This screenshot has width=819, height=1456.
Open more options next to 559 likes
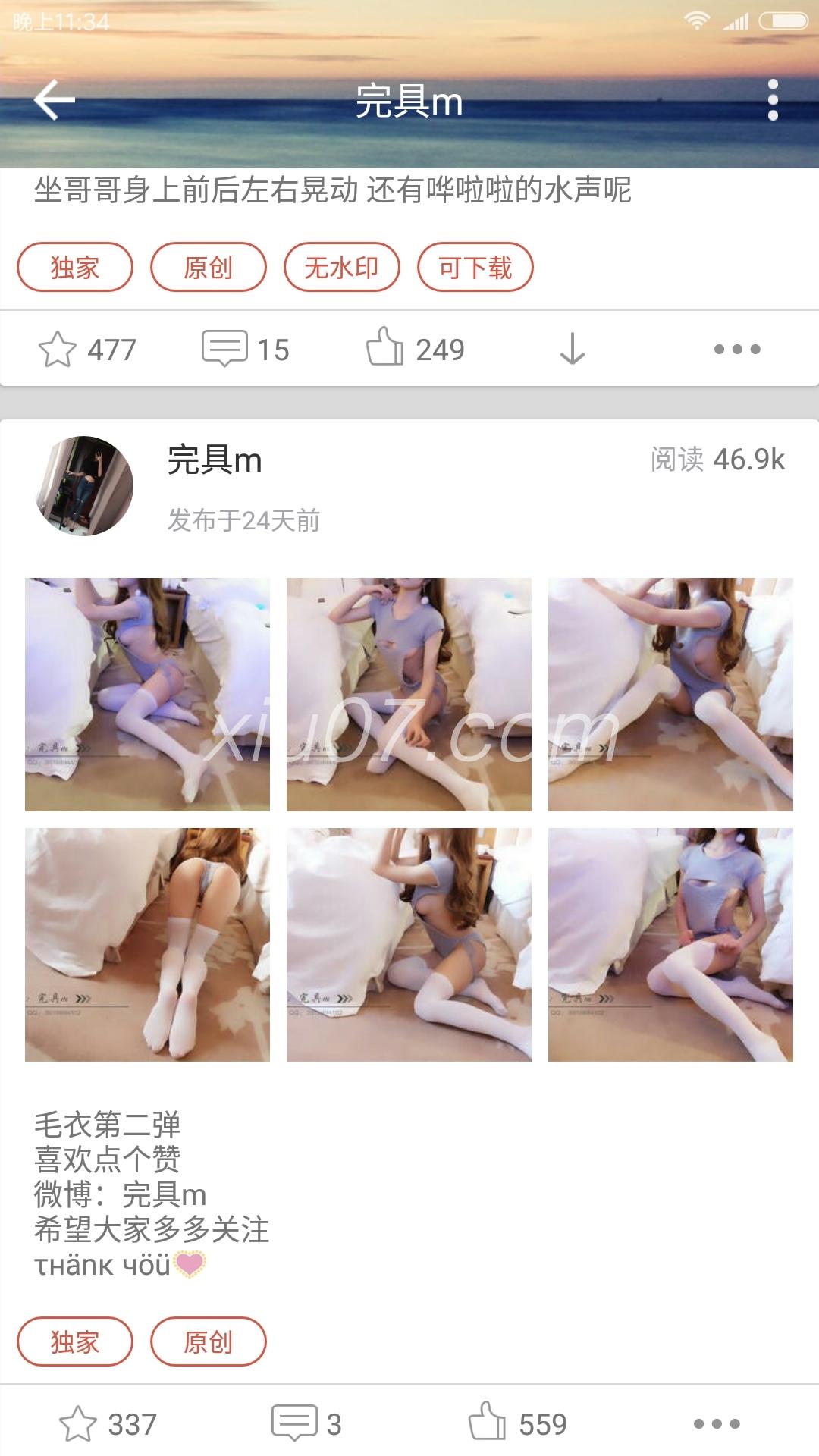point(717,1424)
